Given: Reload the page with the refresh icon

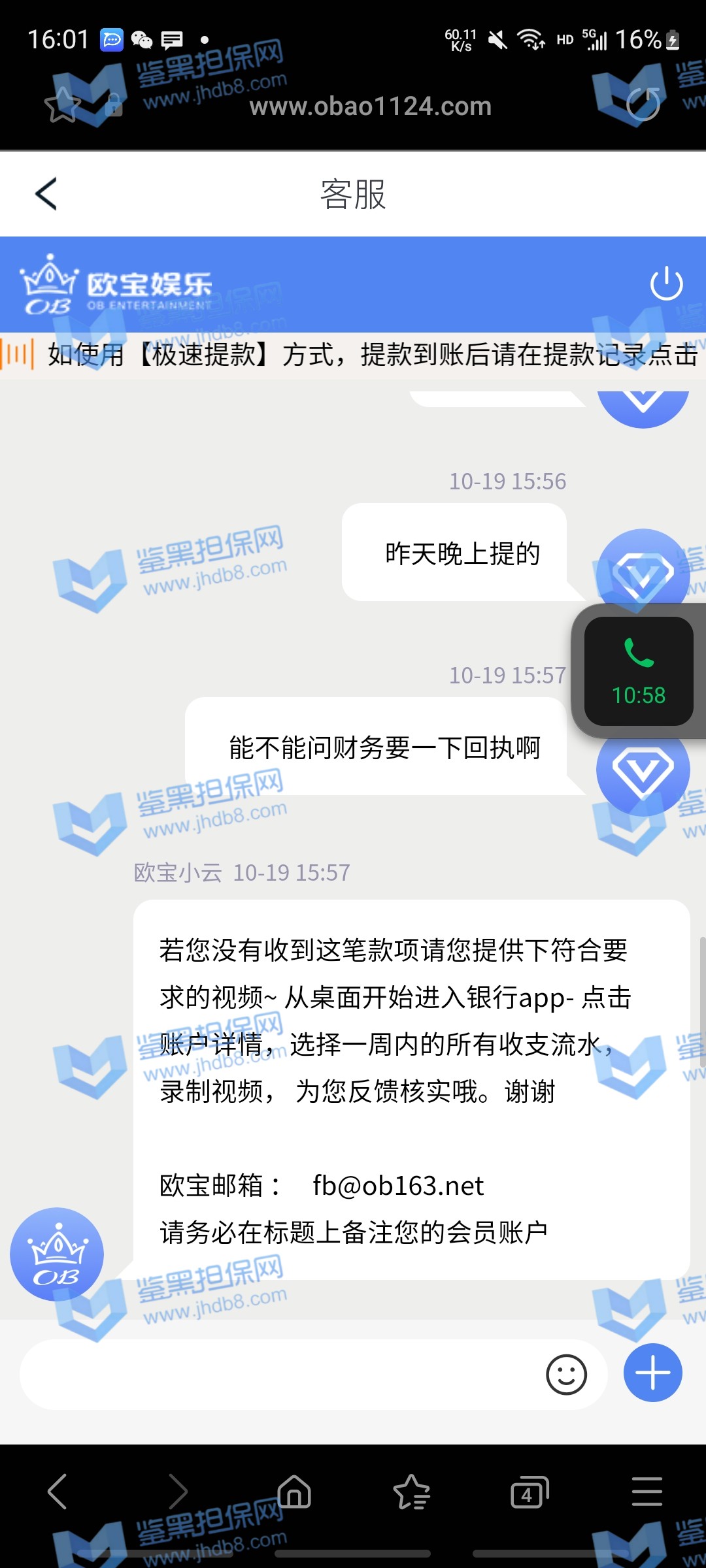Looking at the screenshot, I should point(643,105).
